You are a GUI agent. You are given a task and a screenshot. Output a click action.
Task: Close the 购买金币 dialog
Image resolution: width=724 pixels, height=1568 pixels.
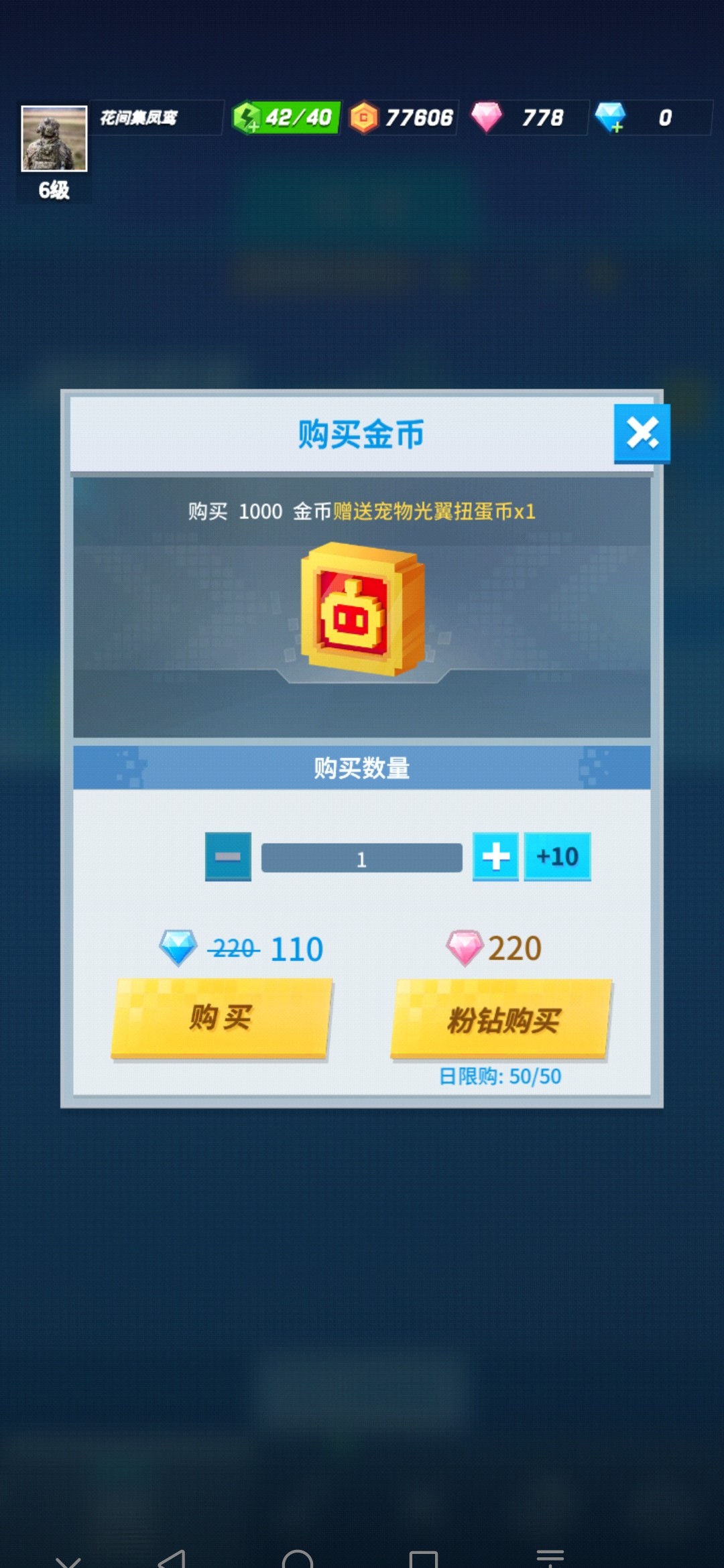click(642, 433)
